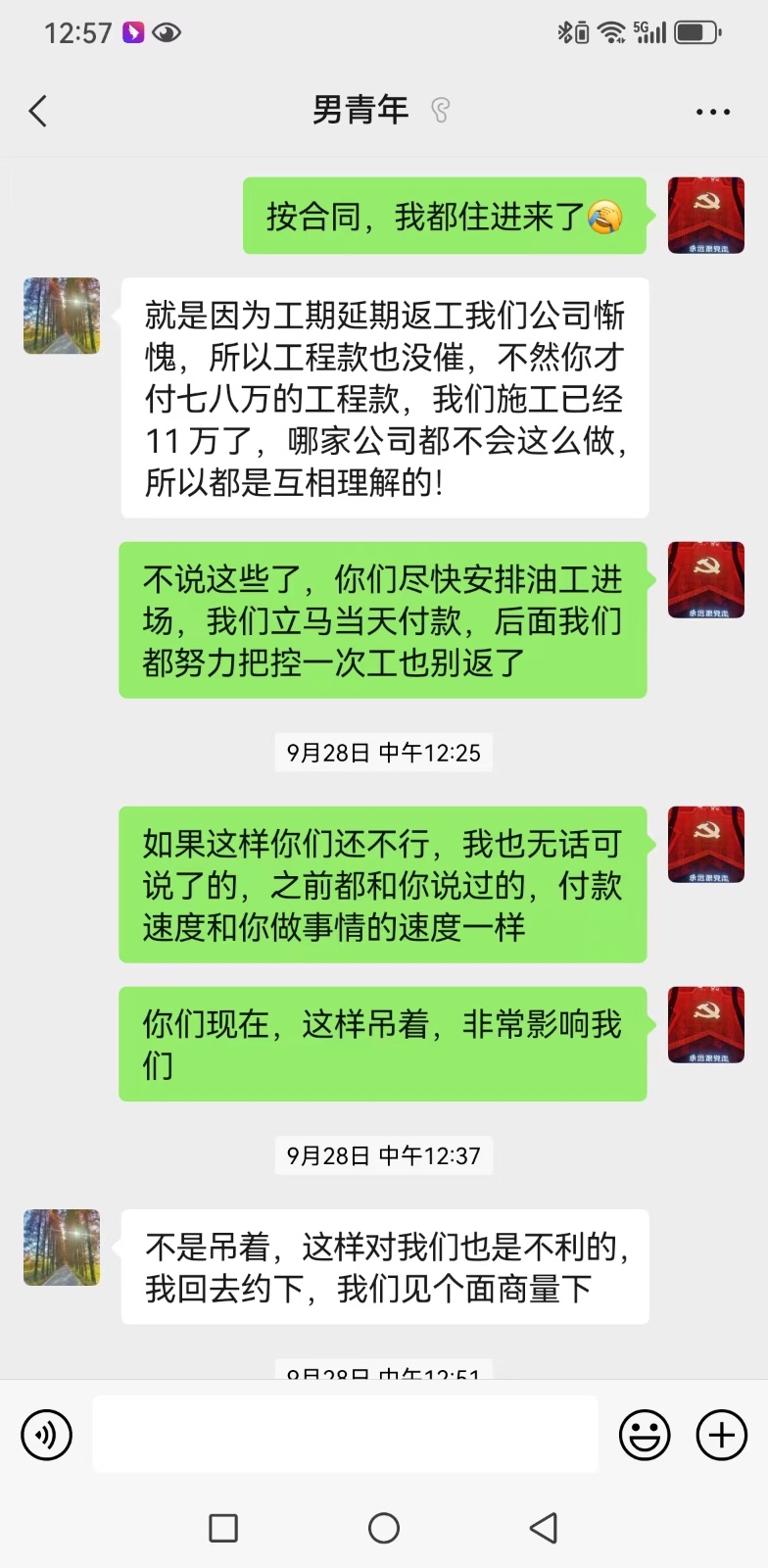Tap my avatar next to 你们现在，这样吊着 message
This screenshot has height=1568, width=768.
[x=705, y=1025]
